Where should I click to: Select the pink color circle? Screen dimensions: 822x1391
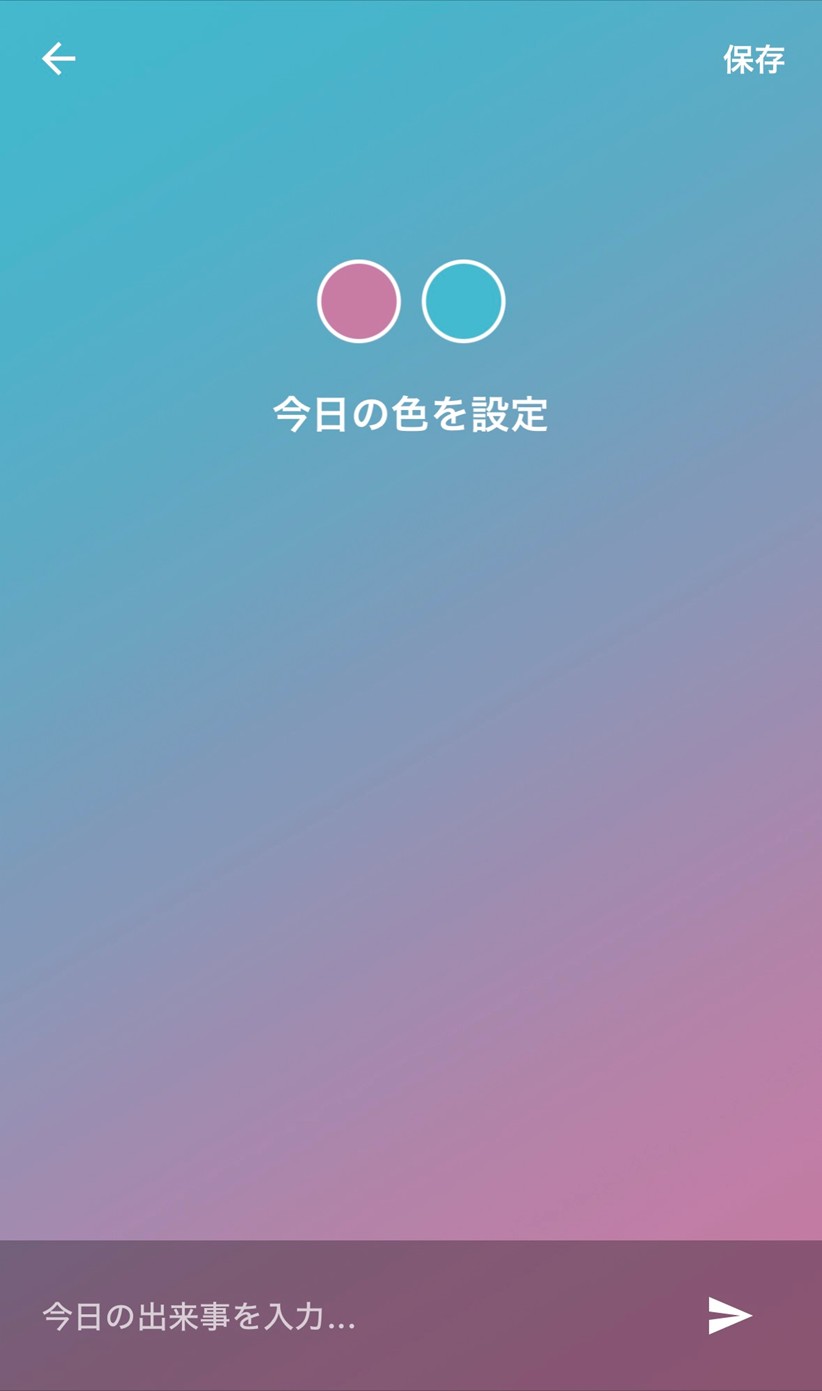tap(359, 301)
